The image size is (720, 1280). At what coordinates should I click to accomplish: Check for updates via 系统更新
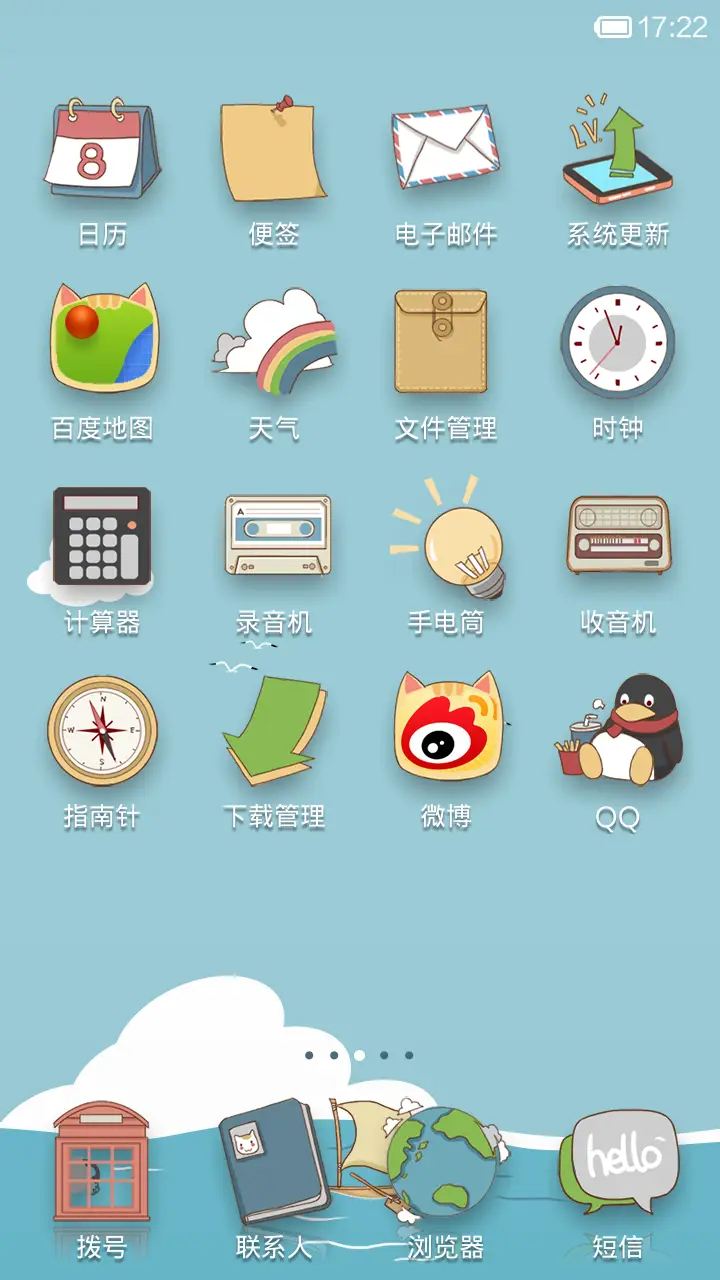pyautogui.click(x=617, y=150)
